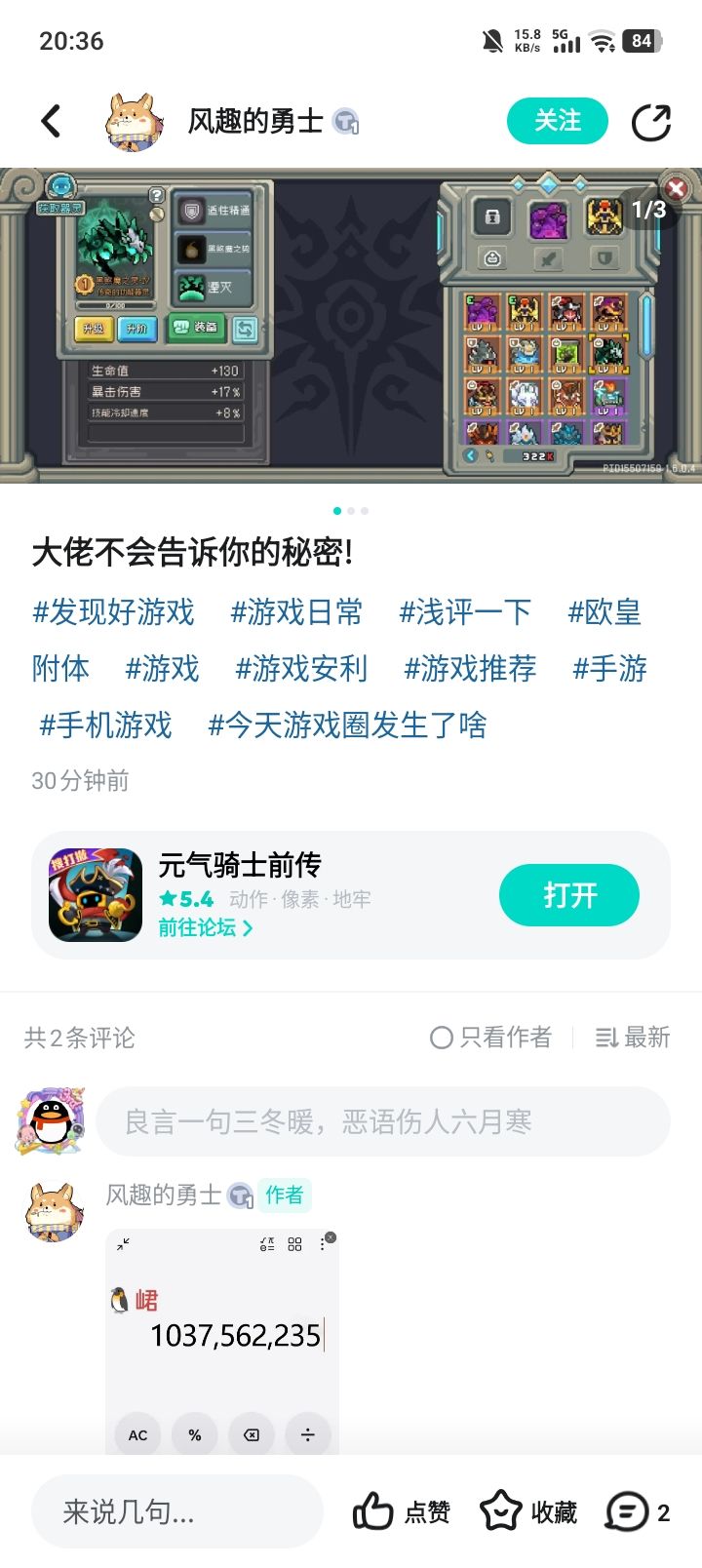Select the second carousel dot under the screenshot
The width and height of the screenshot is (702, 1568).
click(x=351, y=510)
